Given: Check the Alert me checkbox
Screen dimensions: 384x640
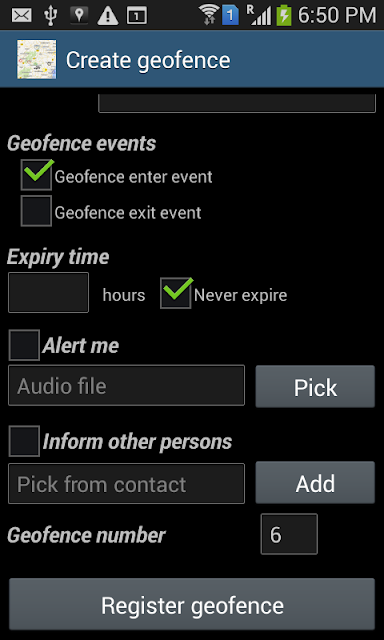Looking at the screenshot, I should pos(24,345).
